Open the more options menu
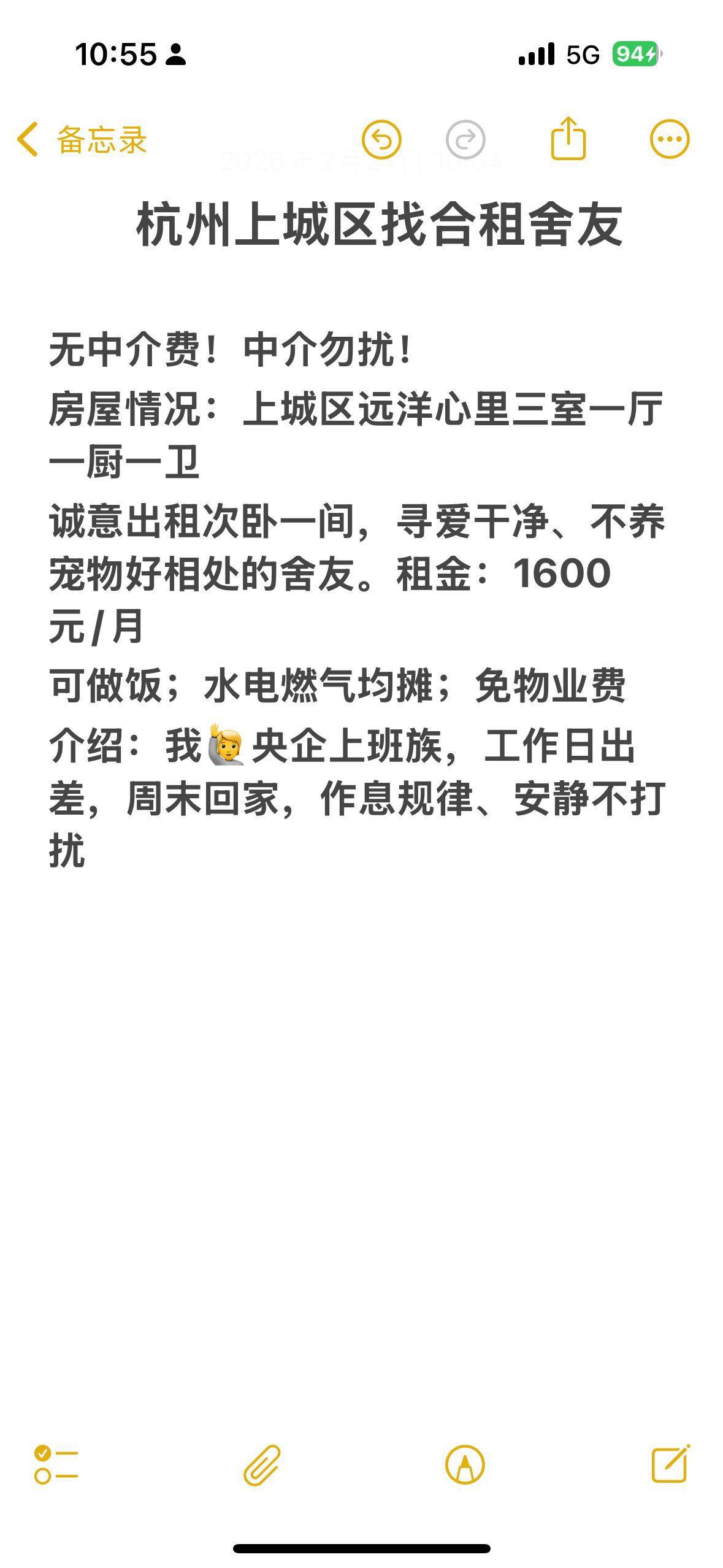Screen dimensions: 723x1568 click(x=669, y=140)
